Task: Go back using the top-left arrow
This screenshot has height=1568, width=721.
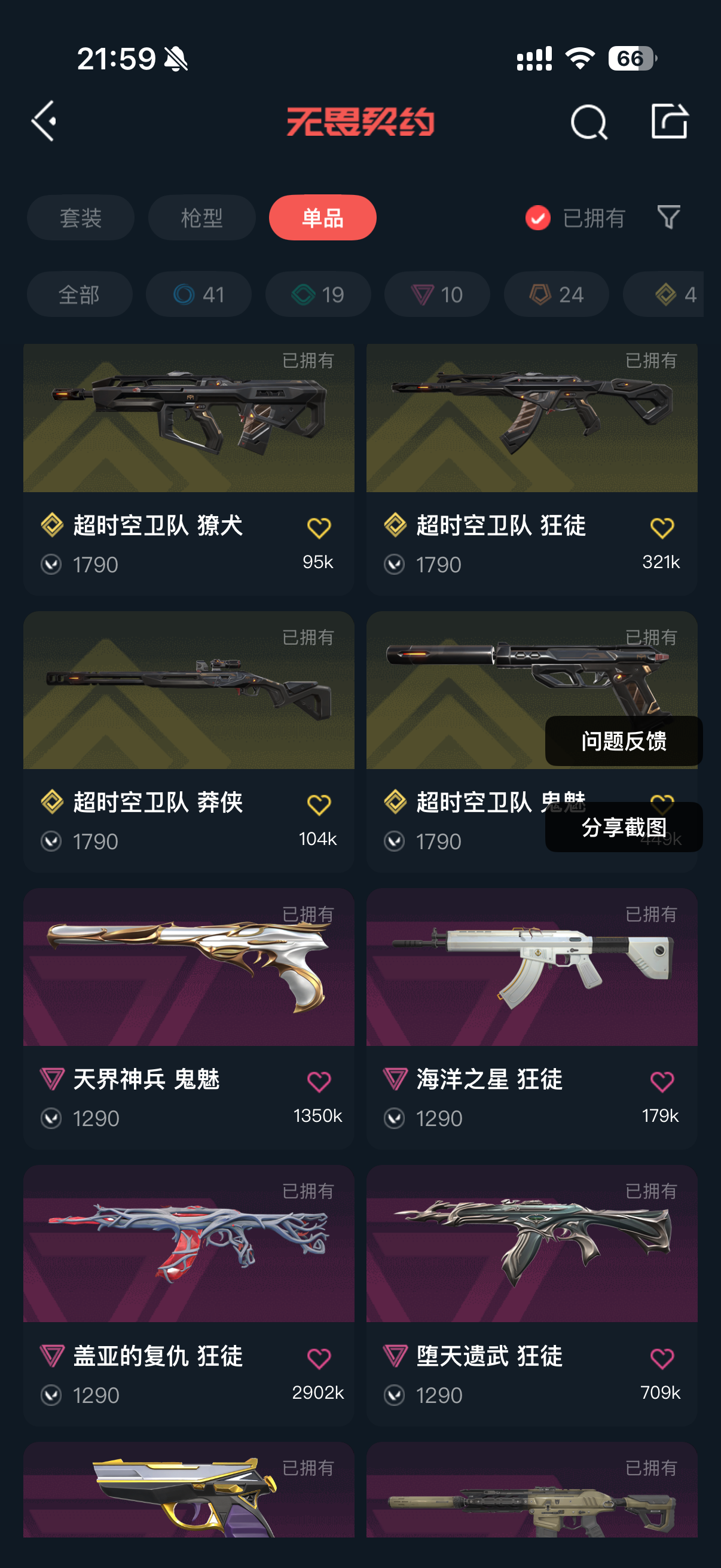Action: point(44,121)
